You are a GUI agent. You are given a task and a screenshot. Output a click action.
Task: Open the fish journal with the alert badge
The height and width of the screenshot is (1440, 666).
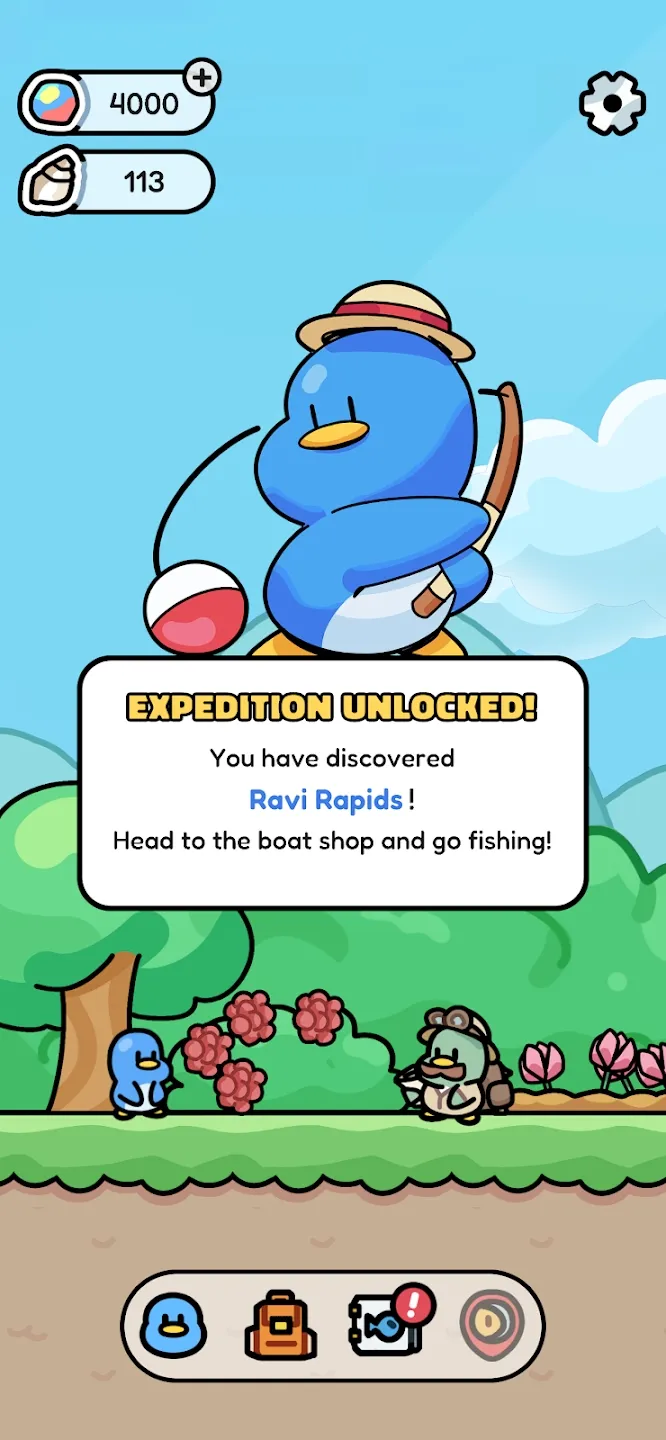(x=385, y=1326)
